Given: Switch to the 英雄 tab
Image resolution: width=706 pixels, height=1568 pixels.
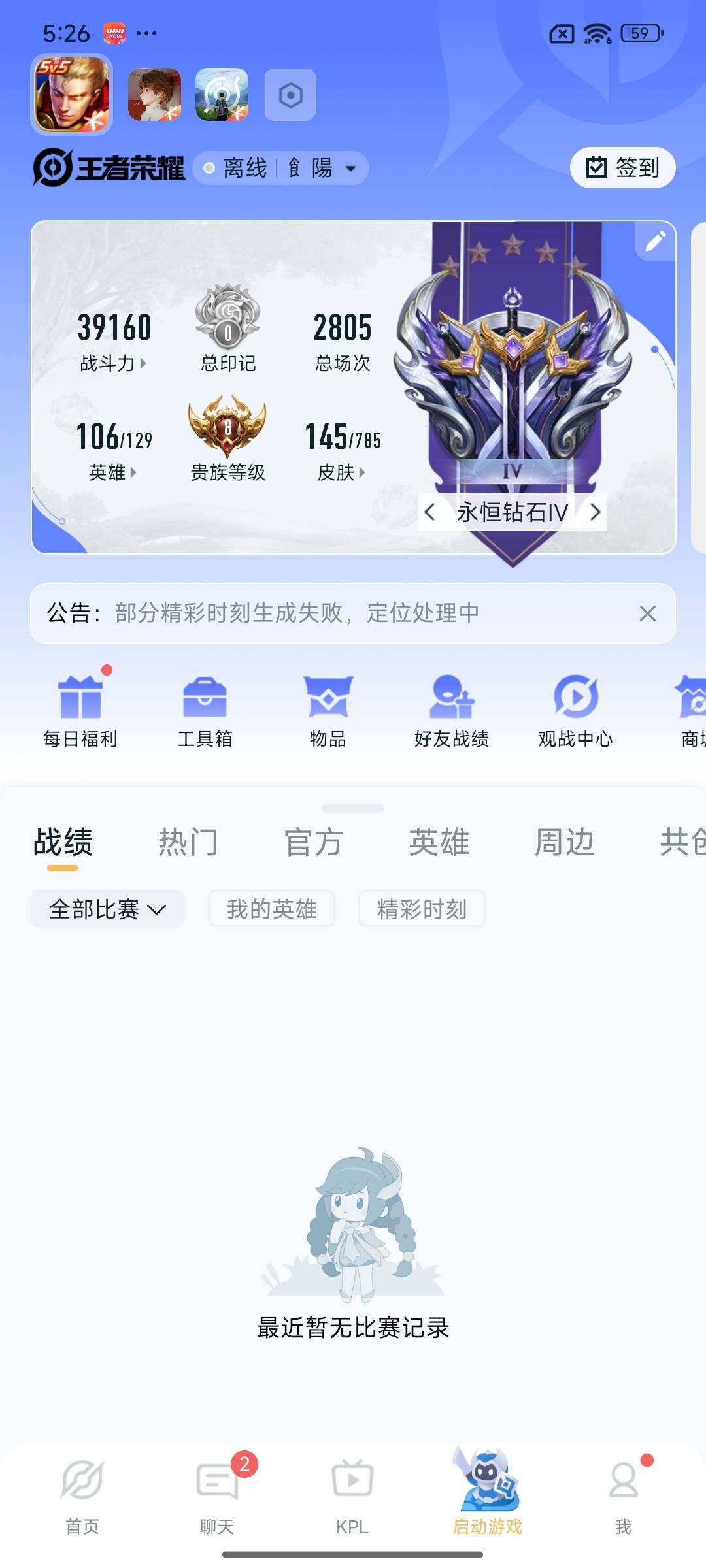Looking at the screenshot, I should [x=438, y=842].
